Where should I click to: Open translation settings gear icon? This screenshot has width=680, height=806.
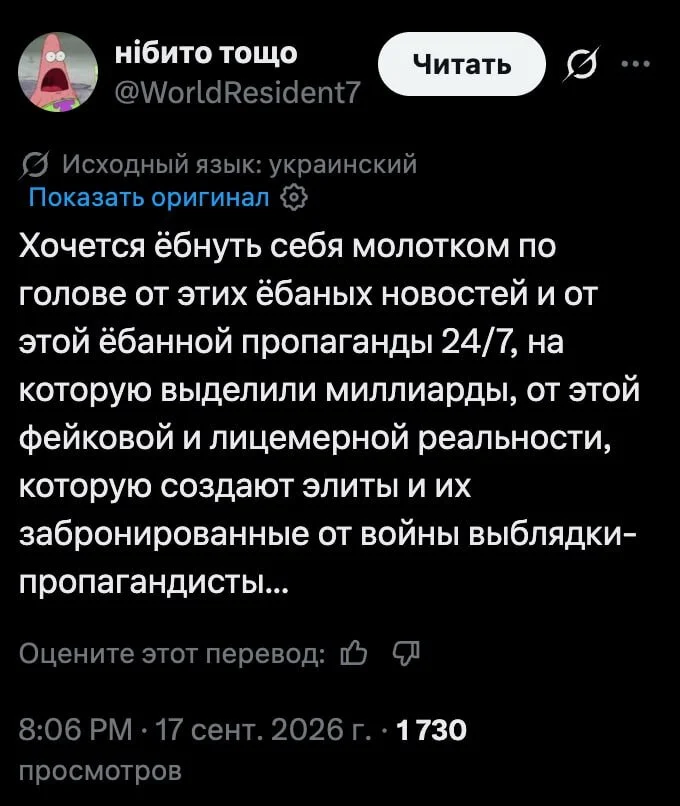(295, 197)
